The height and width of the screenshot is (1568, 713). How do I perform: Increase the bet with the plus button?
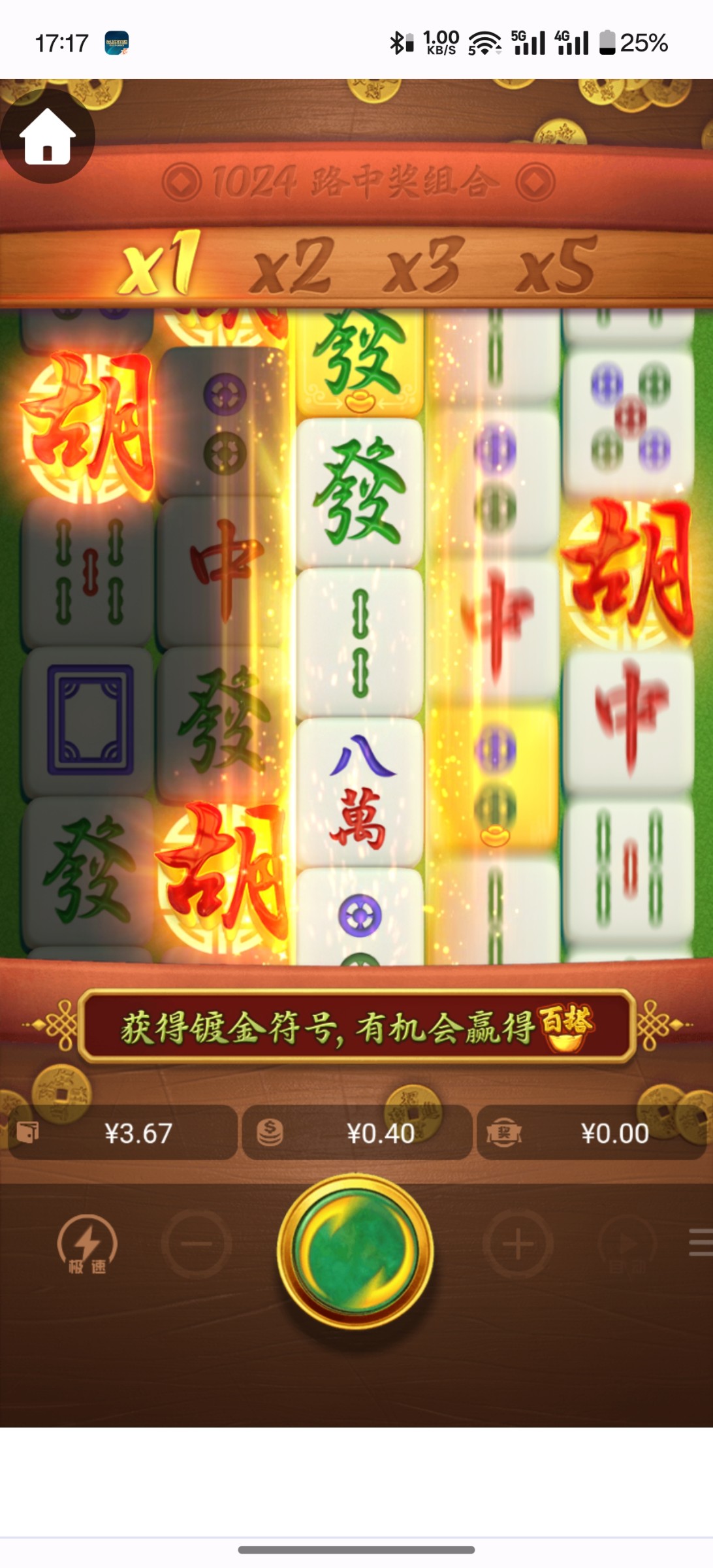tap(518, 1244)
